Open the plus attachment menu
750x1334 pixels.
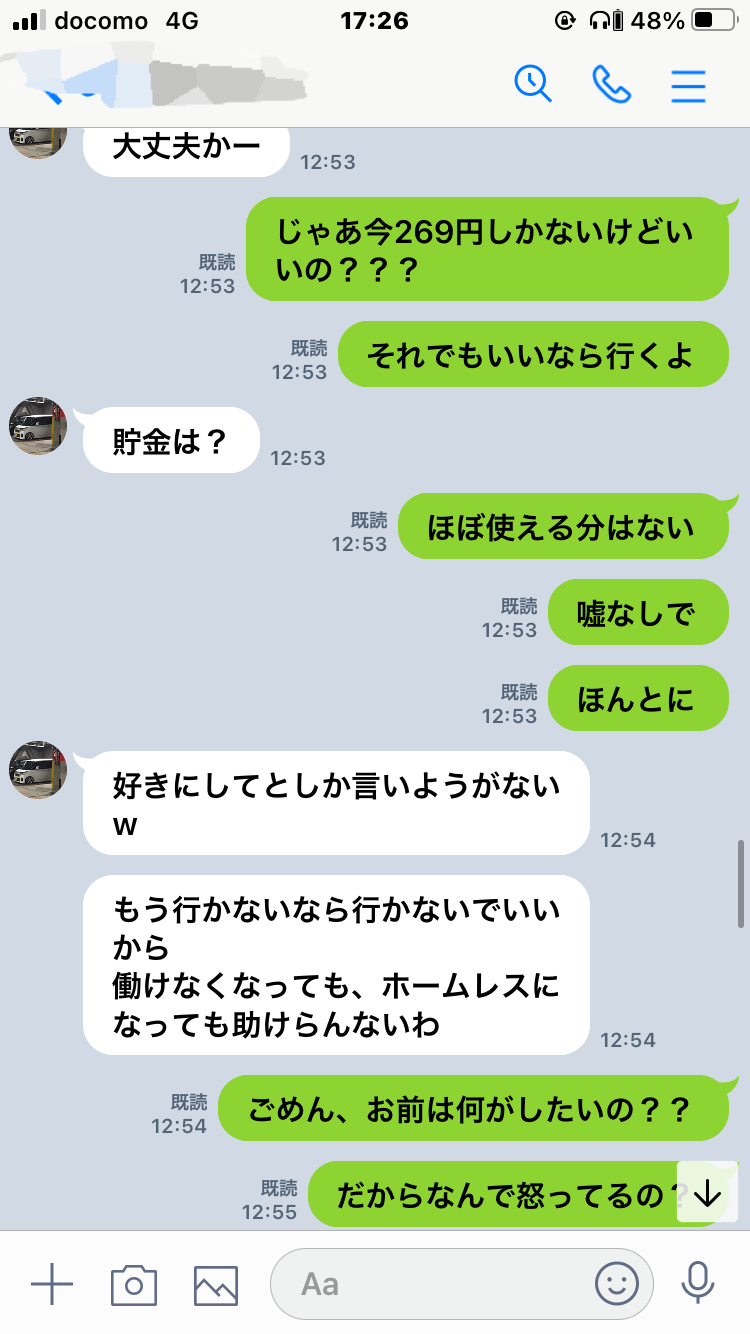[x=52, y=1283]
